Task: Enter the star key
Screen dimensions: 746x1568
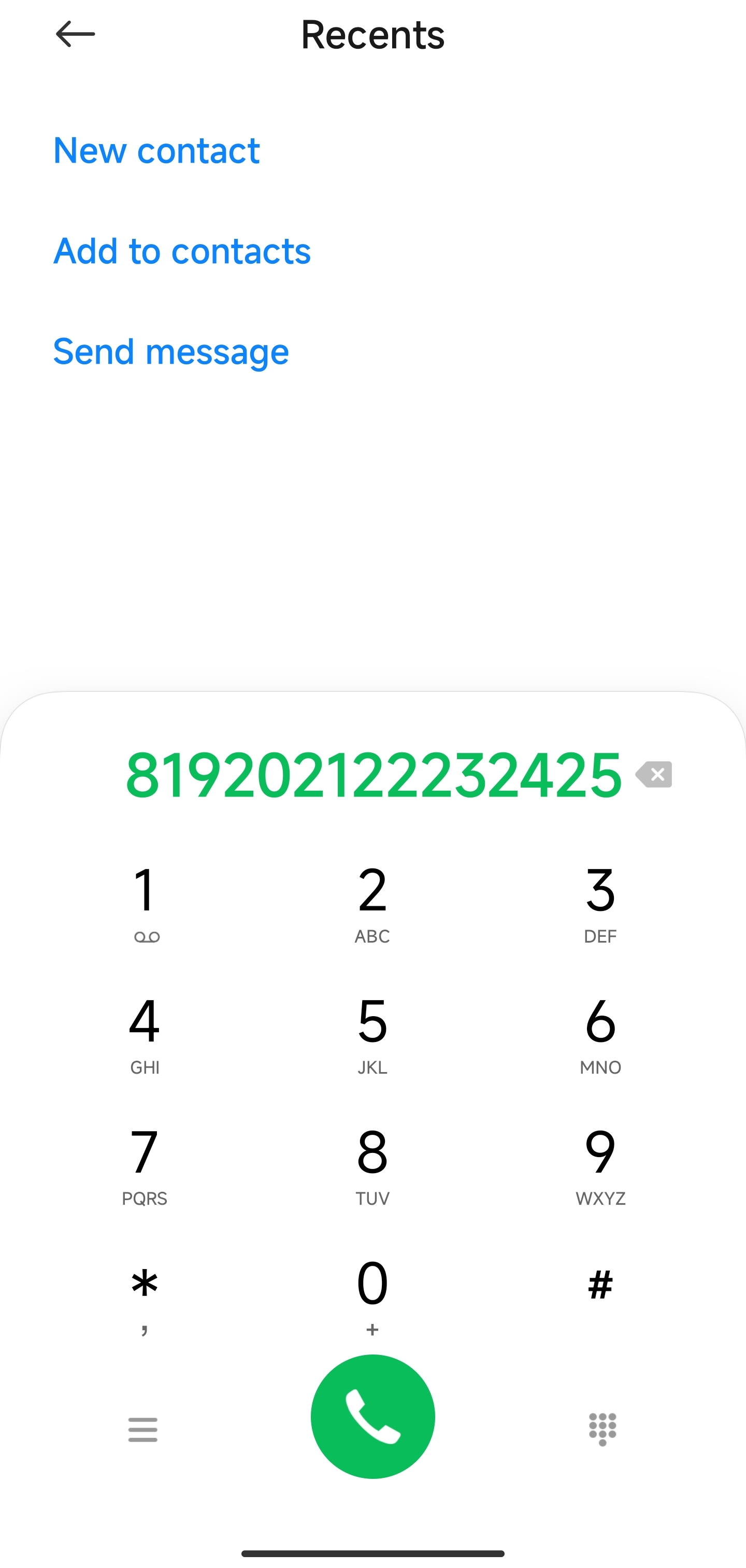Action: coord(145,1295)
